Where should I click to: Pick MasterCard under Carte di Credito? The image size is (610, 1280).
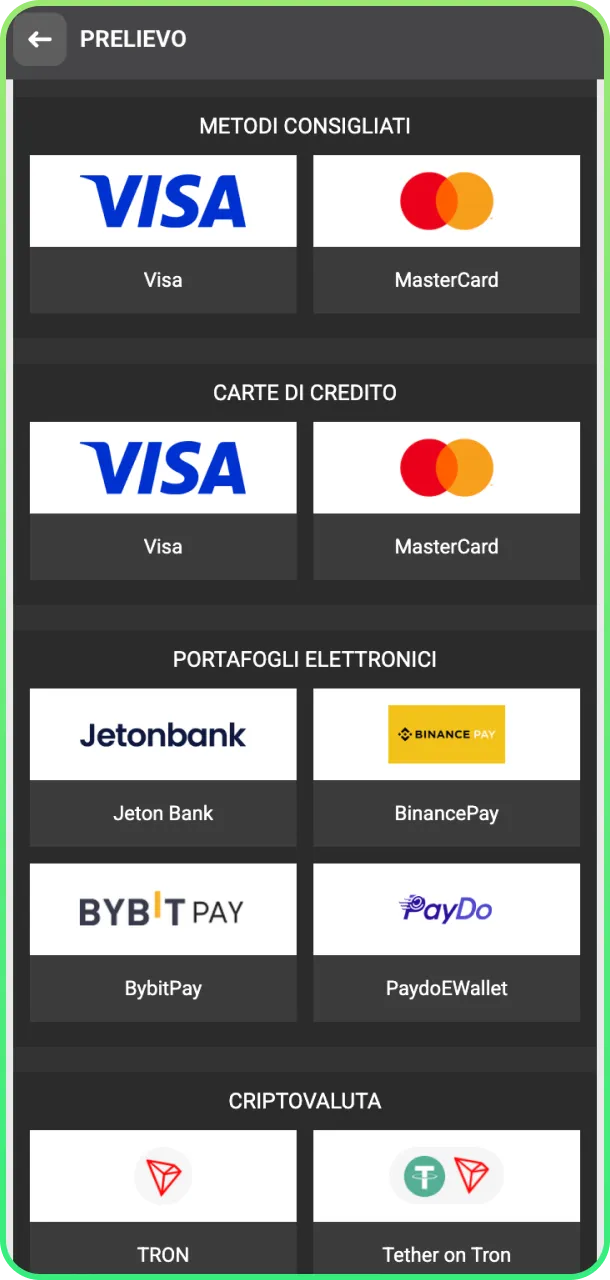[x=446, y=500]
